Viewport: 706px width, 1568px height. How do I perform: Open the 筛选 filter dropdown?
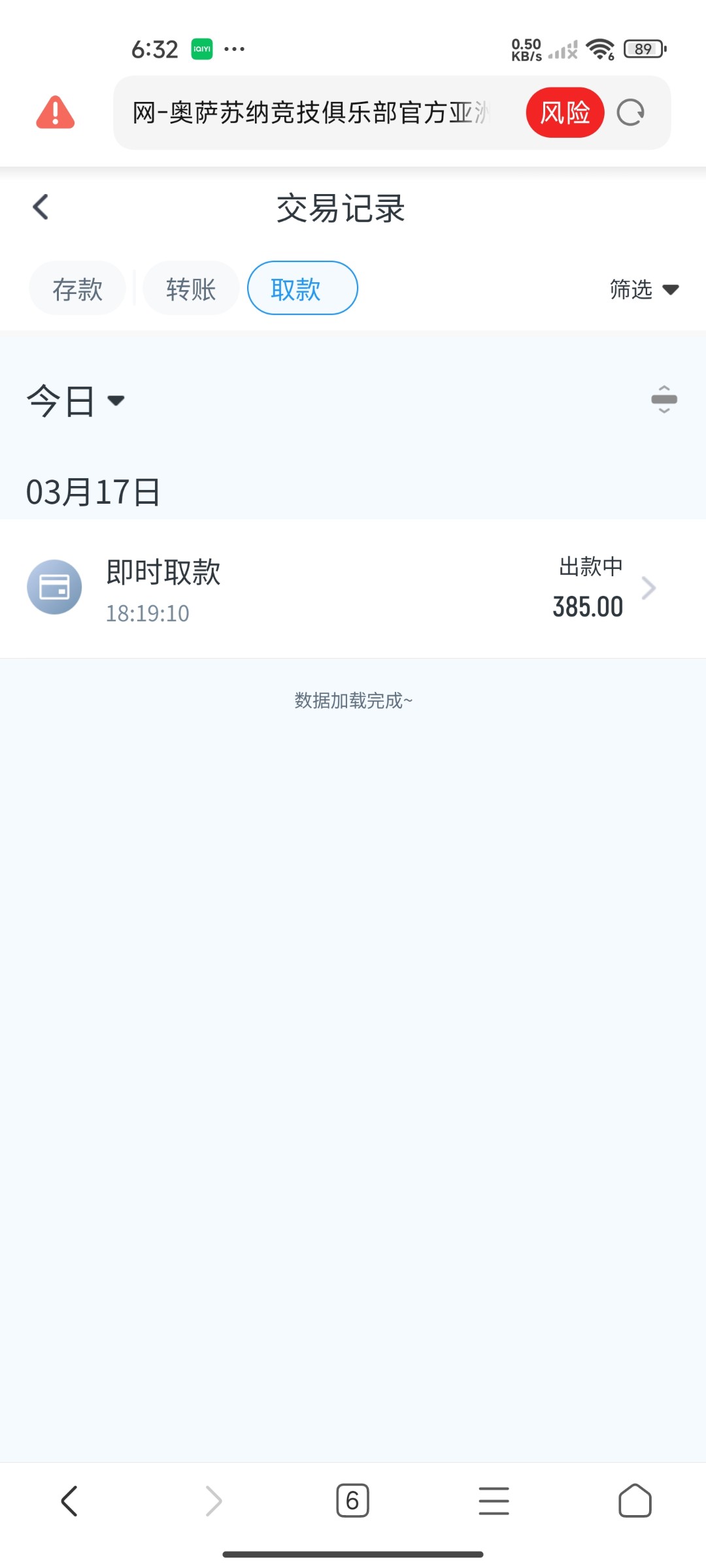644,289
